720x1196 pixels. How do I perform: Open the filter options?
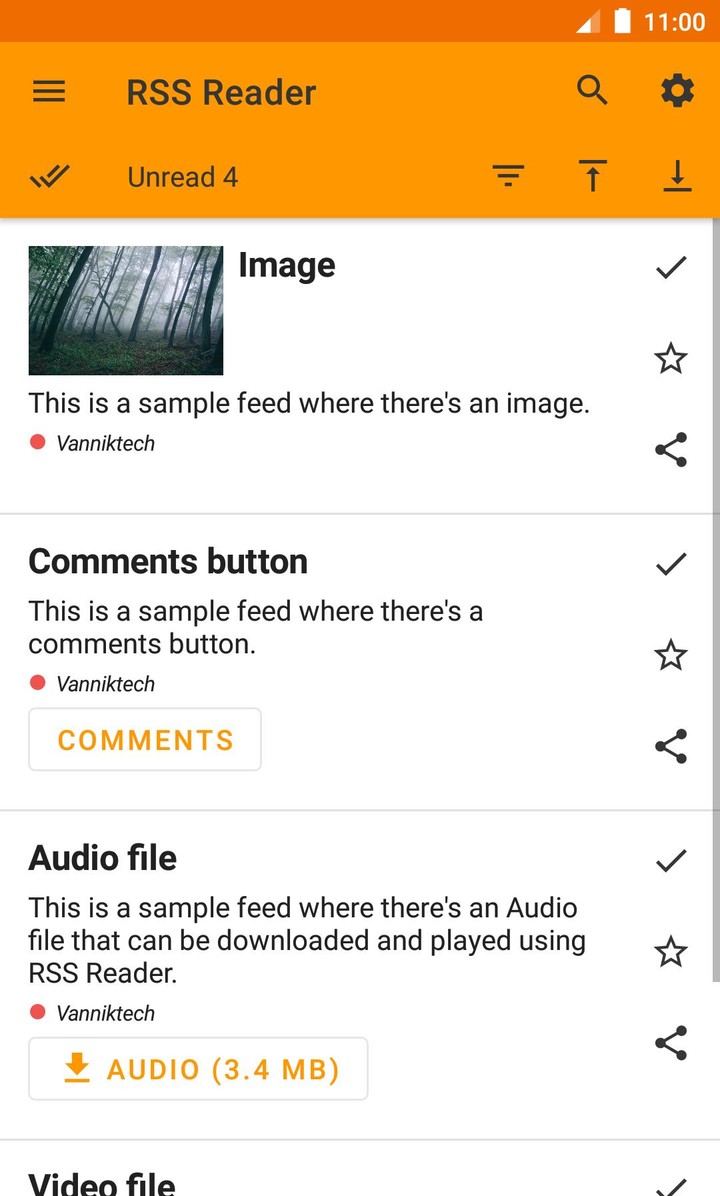click(x=508, y=177)
